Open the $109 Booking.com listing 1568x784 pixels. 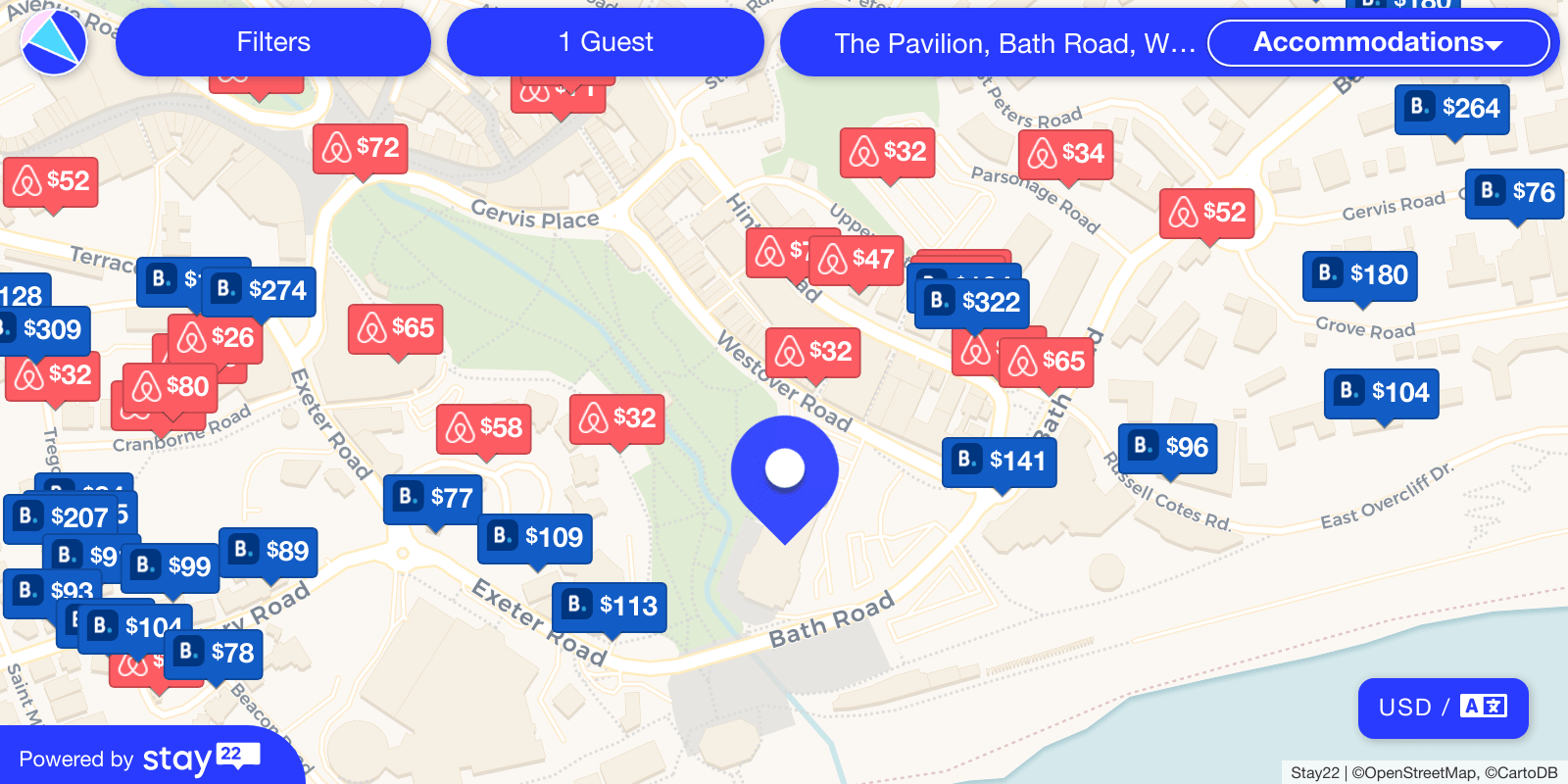[535, 537]
